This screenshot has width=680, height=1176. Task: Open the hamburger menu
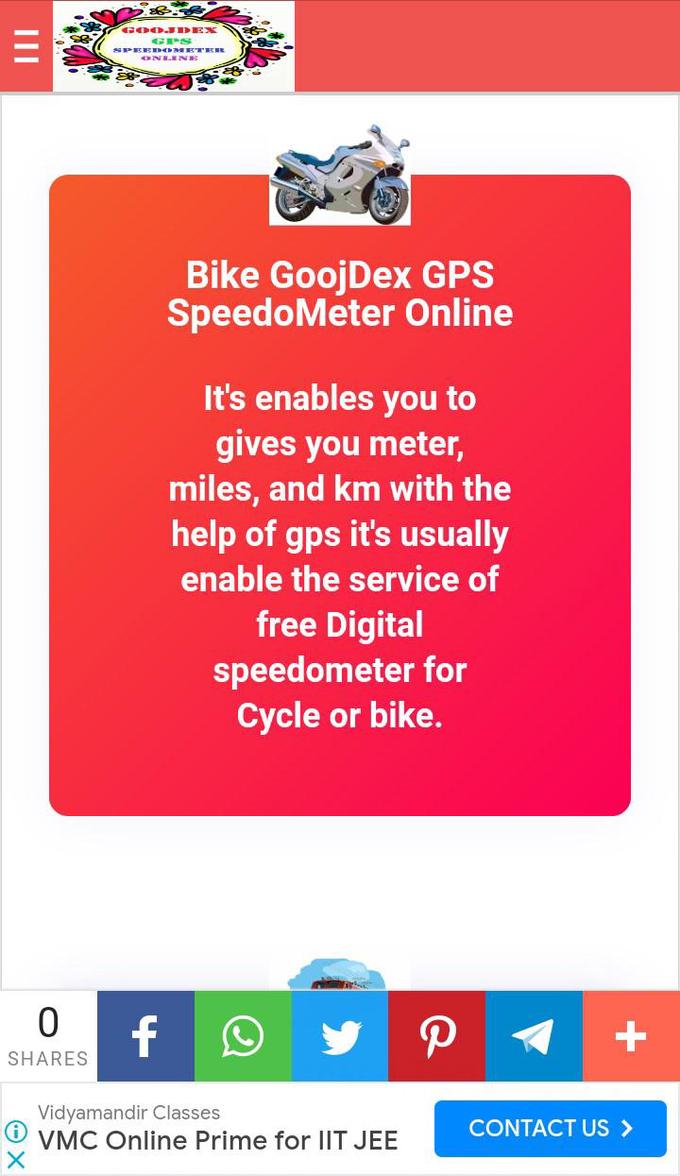tap(26, 46)
